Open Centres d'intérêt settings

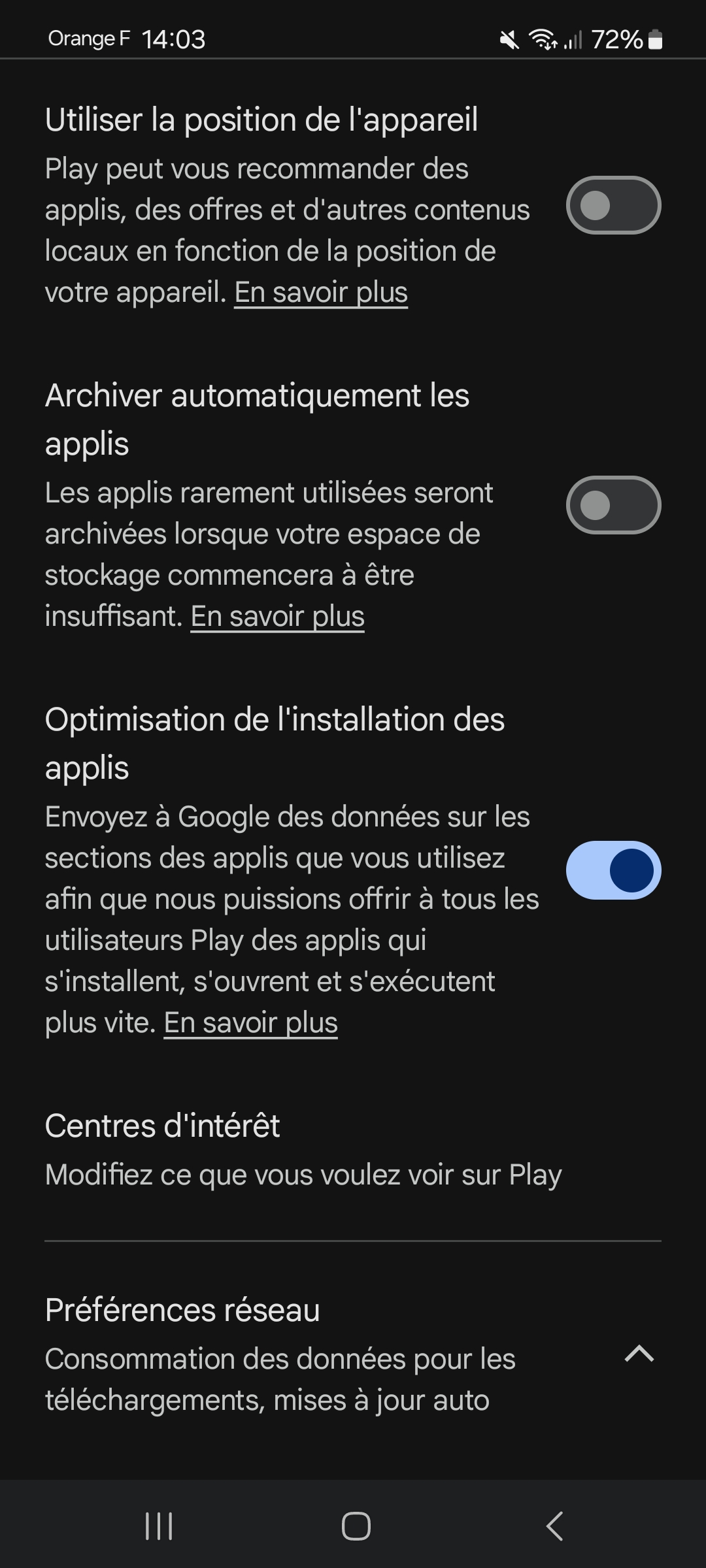[x=303, y=1150]
